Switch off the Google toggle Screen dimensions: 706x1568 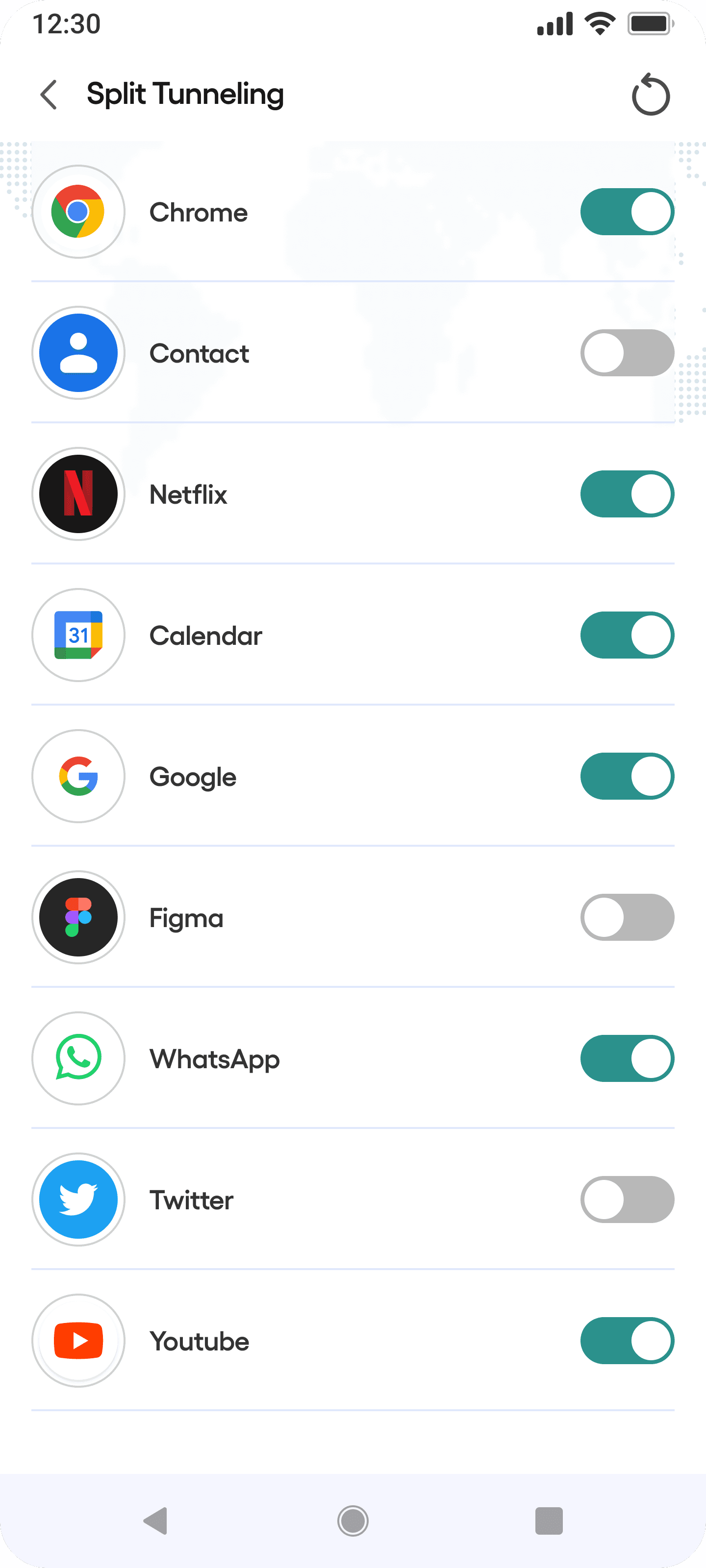click(627, 776)
